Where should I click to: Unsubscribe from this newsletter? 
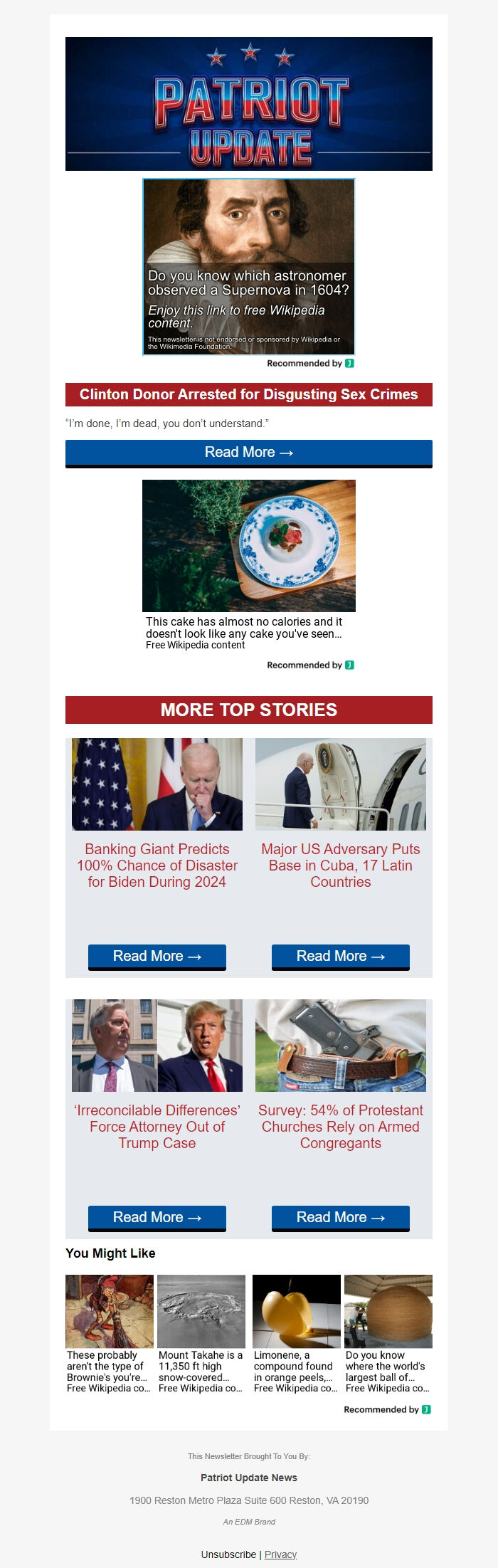point(228,1554)
